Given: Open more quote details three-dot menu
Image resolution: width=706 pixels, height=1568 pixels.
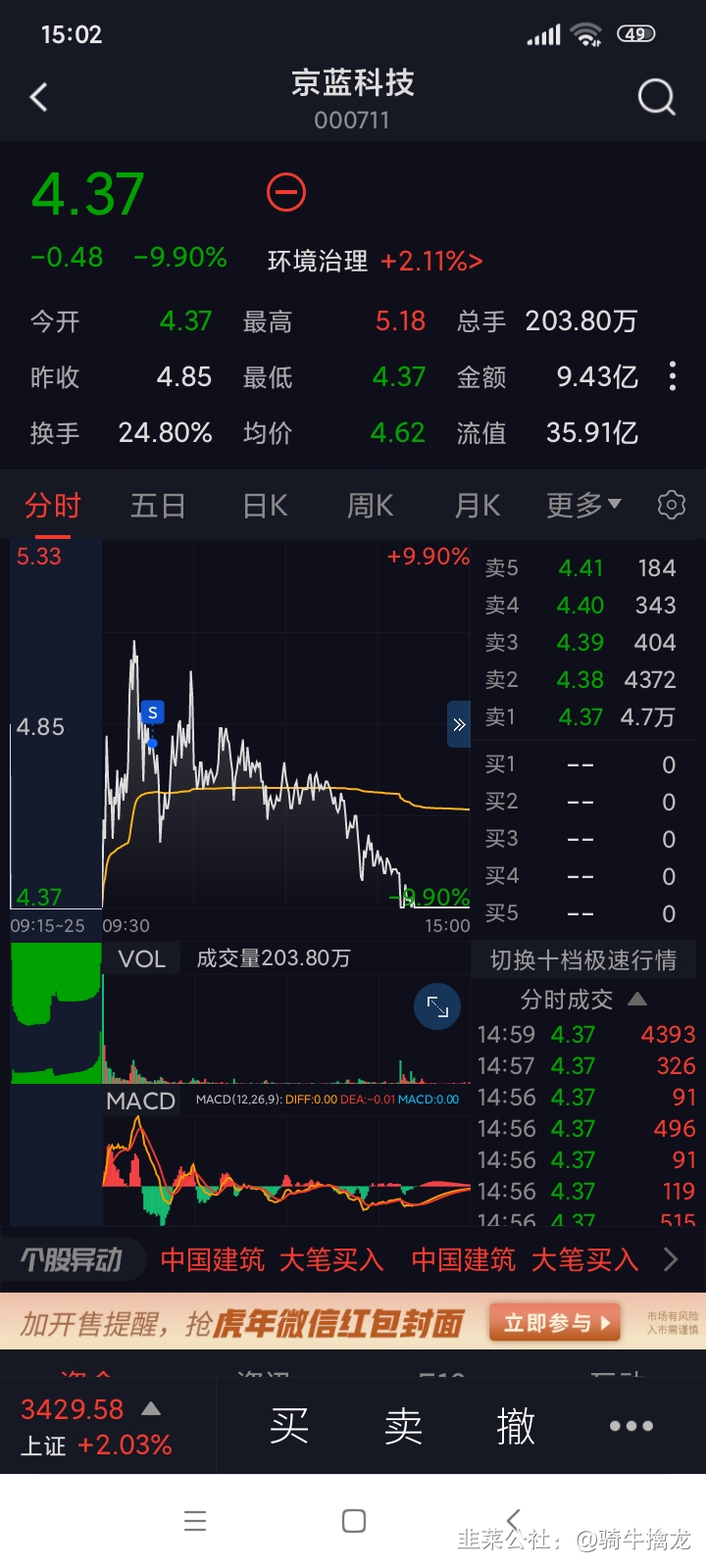Looking at the screenshot, I should coord(673,376).
